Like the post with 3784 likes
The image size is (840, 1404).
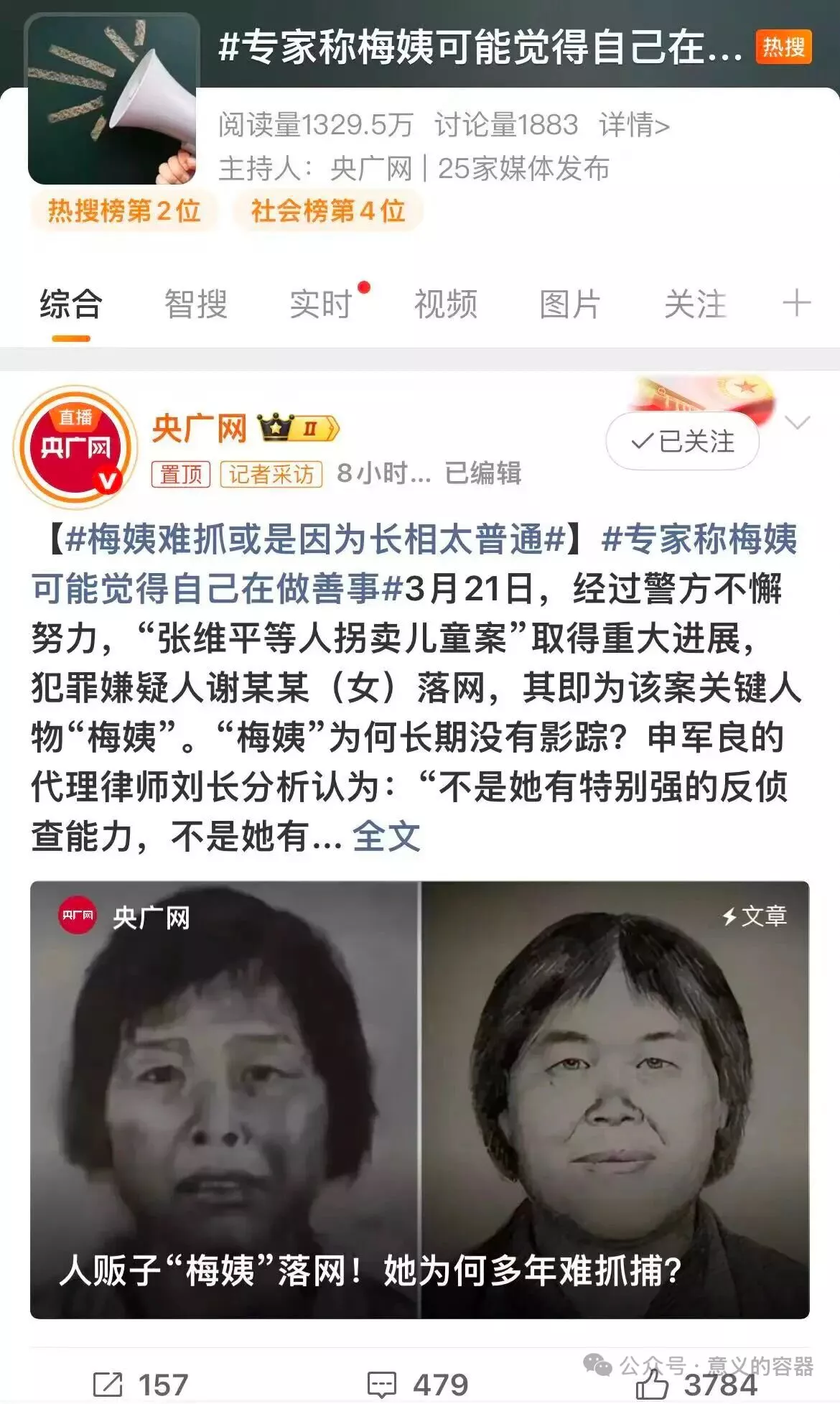pos(696,1384)
